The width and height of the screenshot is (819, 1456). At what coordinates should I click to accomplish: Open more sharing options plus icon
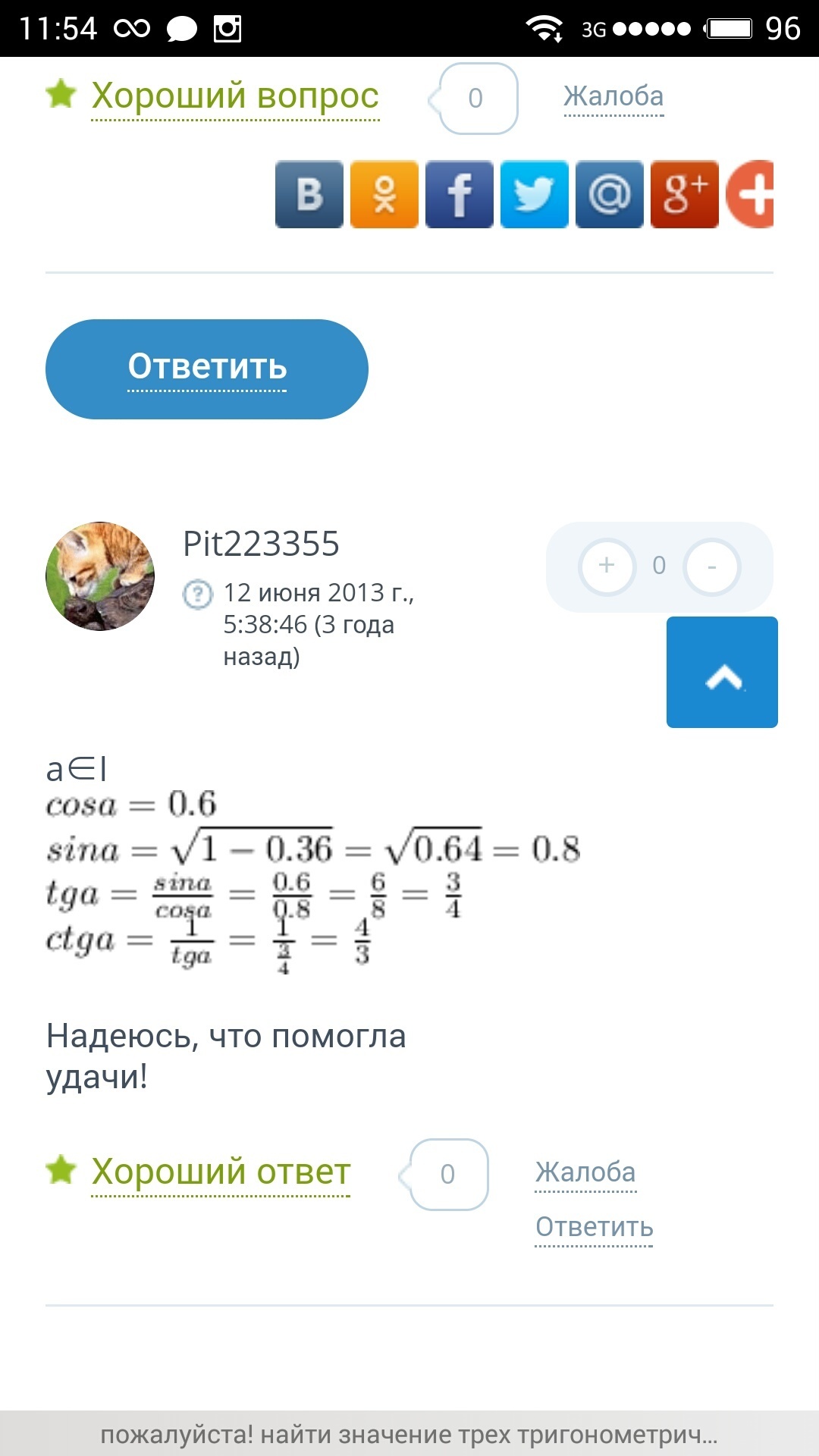750,194
